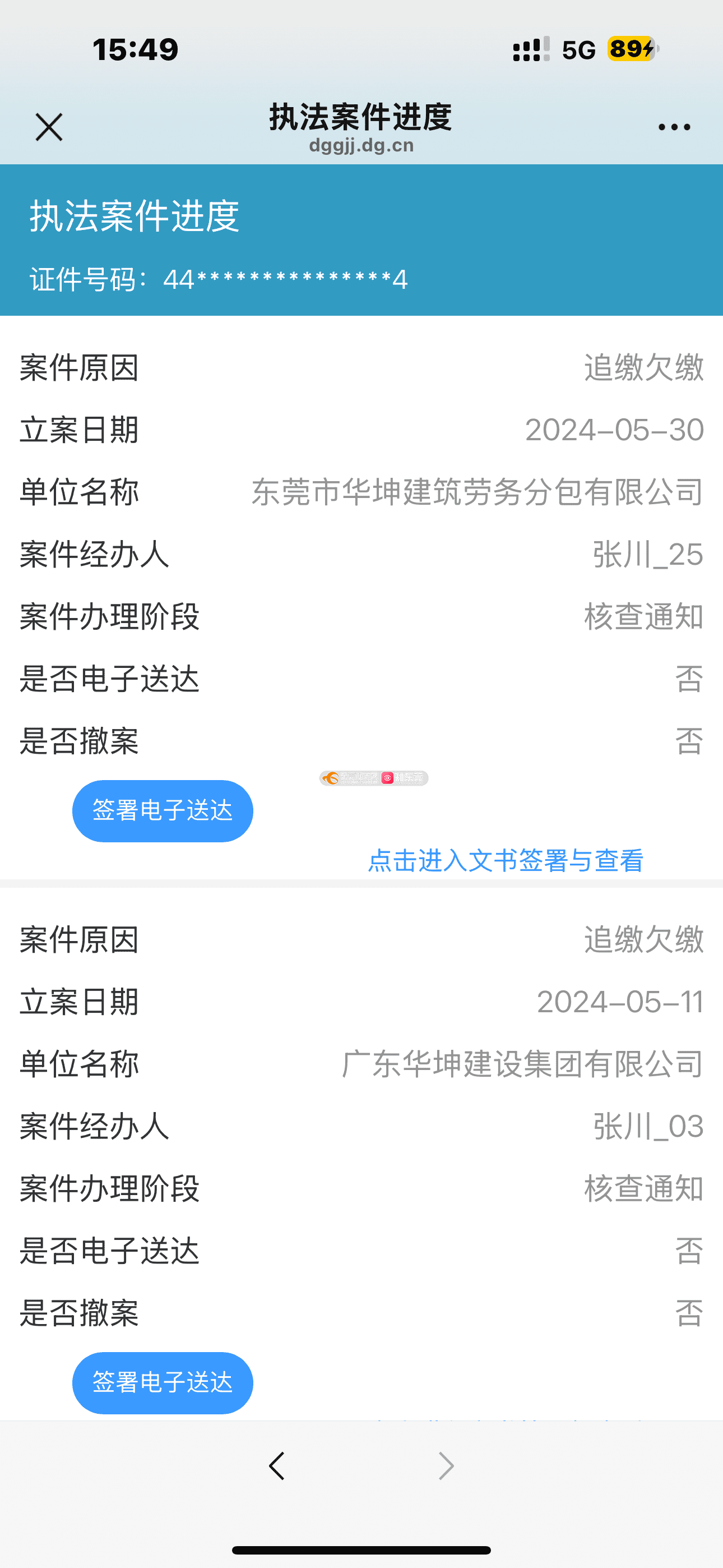Open the 点击进入文书签署与查看 link

(x=506, y=860)
